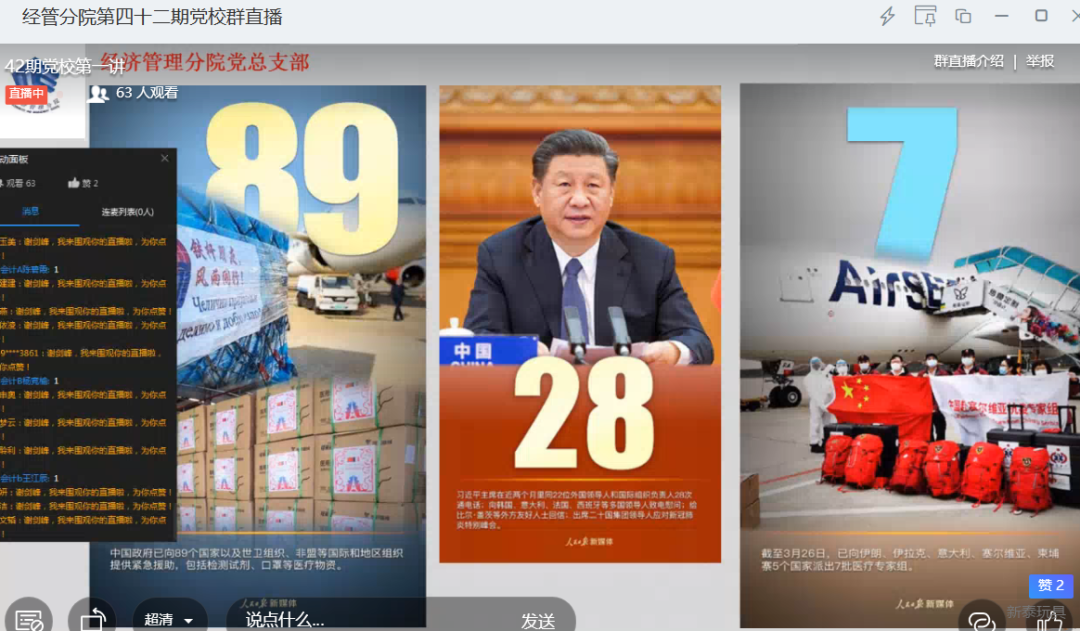Tap the link icon beside the thumbs-up
This screenshot has height=631, width=1080.
pyautogui.click(x=981, y=619)
